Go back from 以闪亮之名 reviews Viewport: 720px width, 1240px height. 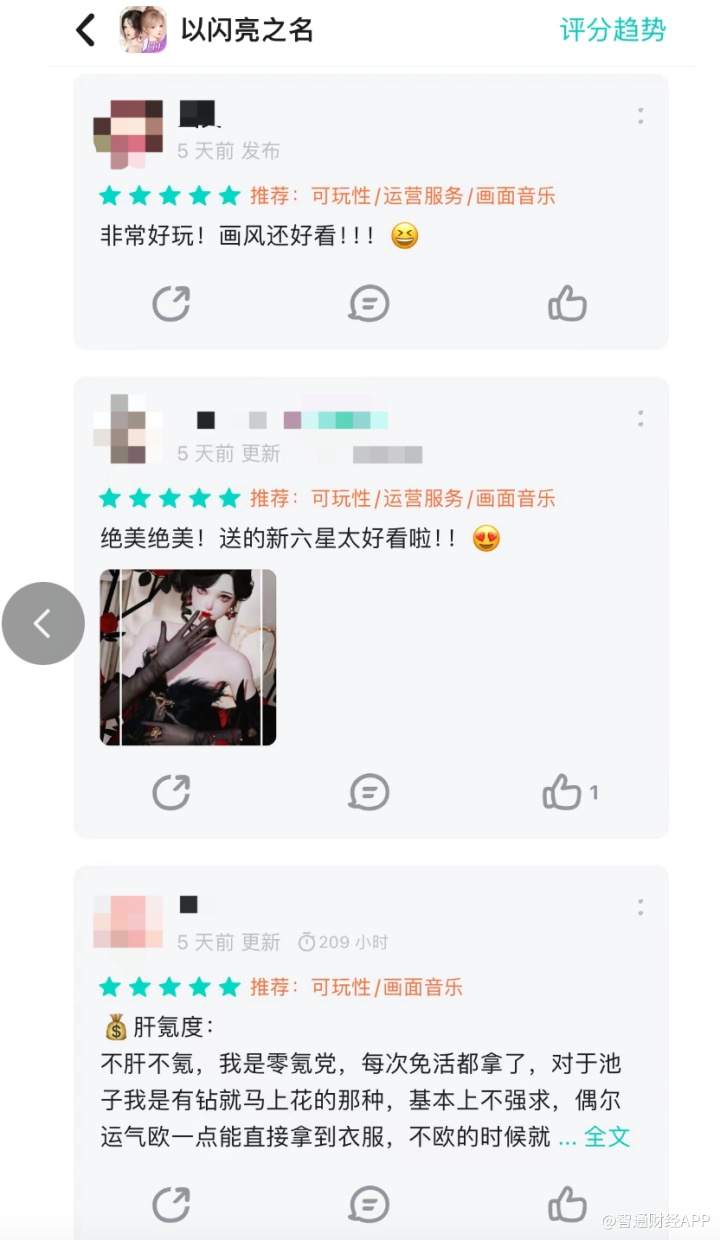coord(86,30)
